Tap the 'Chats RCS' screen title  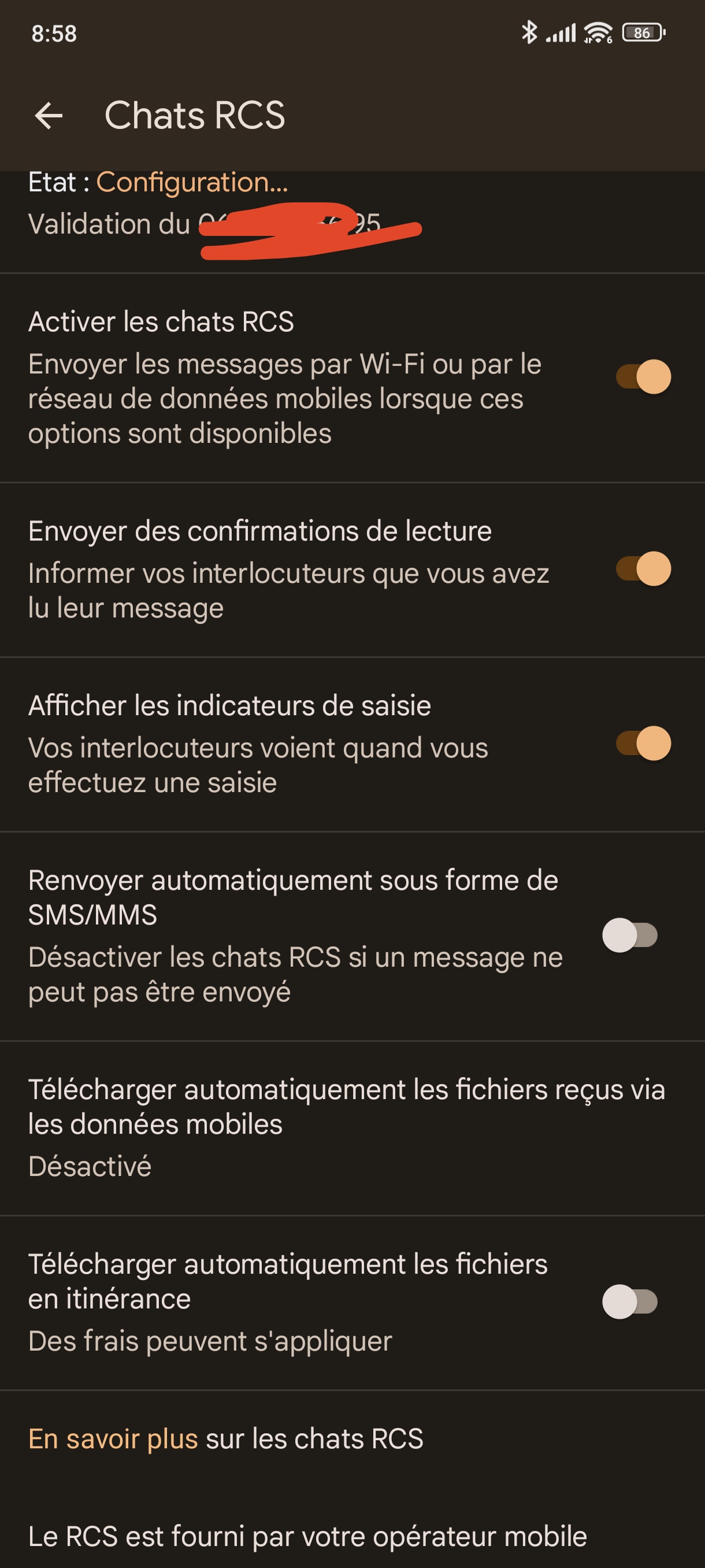point(195,116)
